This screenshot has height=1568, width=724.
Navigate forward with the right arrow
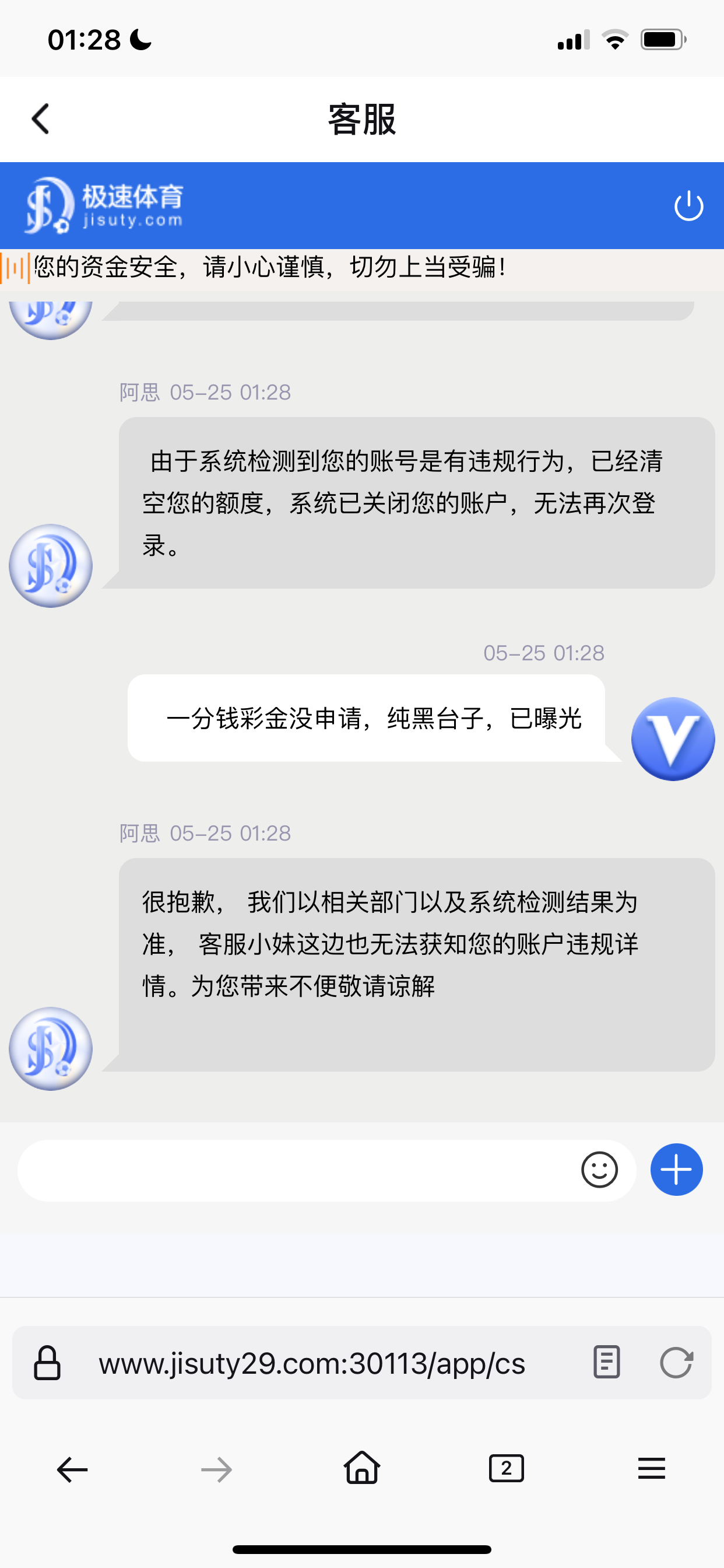click(x=217, y=1468)
